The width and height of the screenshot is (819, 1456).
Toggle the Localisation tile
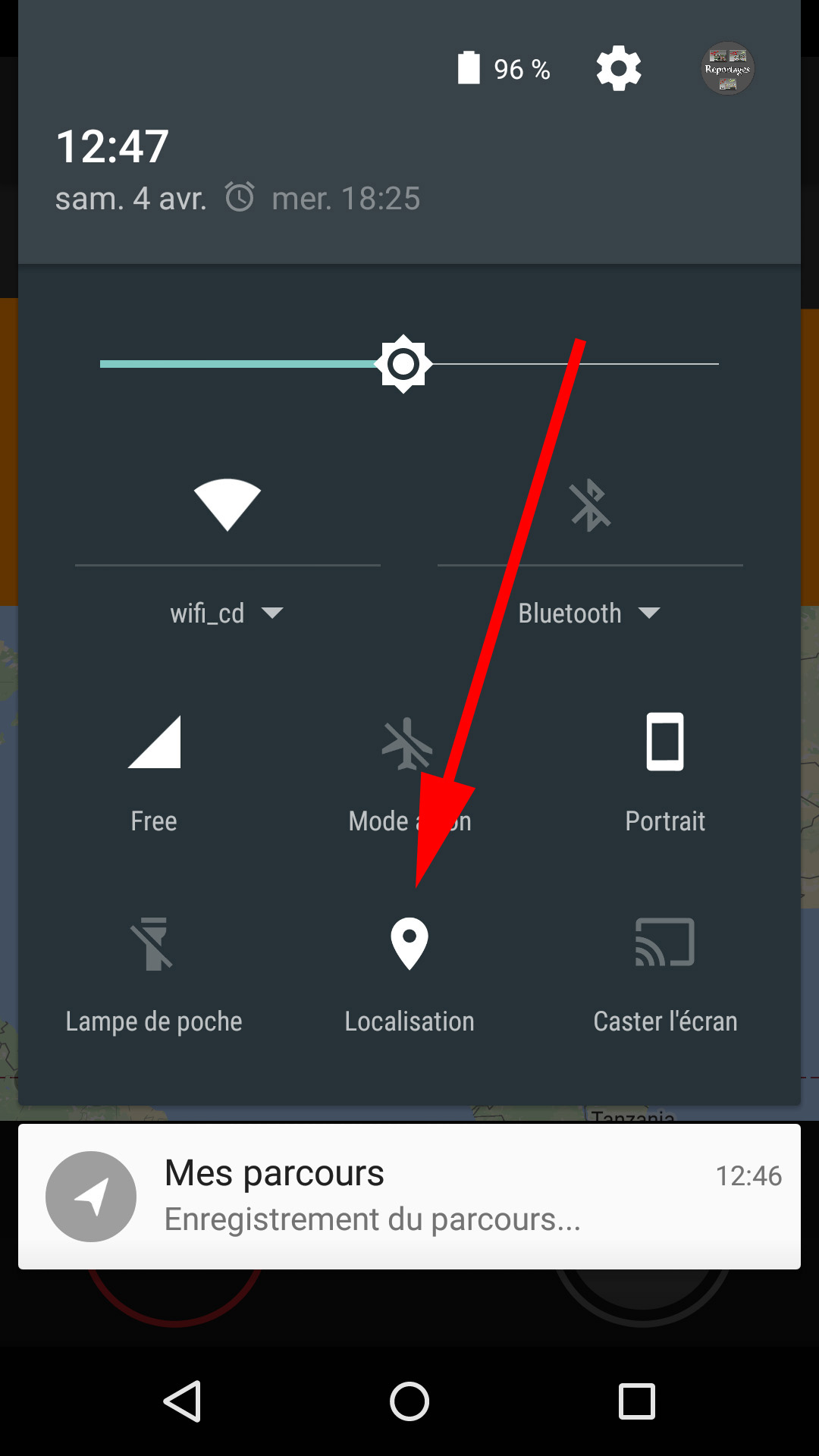click(x=409, y=974)
